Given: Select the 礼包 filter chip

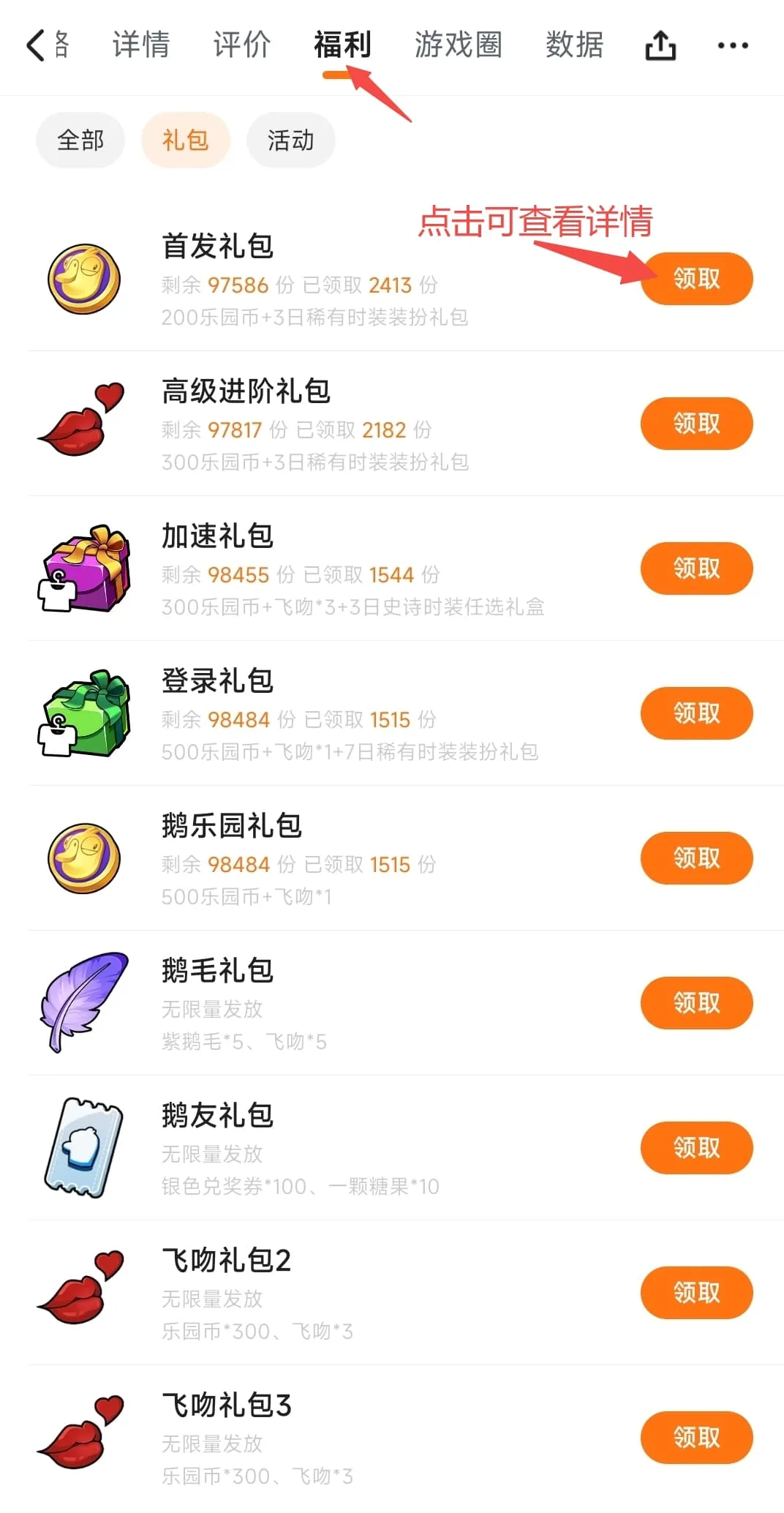Looking at the screenshot, I should [x=186, y=140].
